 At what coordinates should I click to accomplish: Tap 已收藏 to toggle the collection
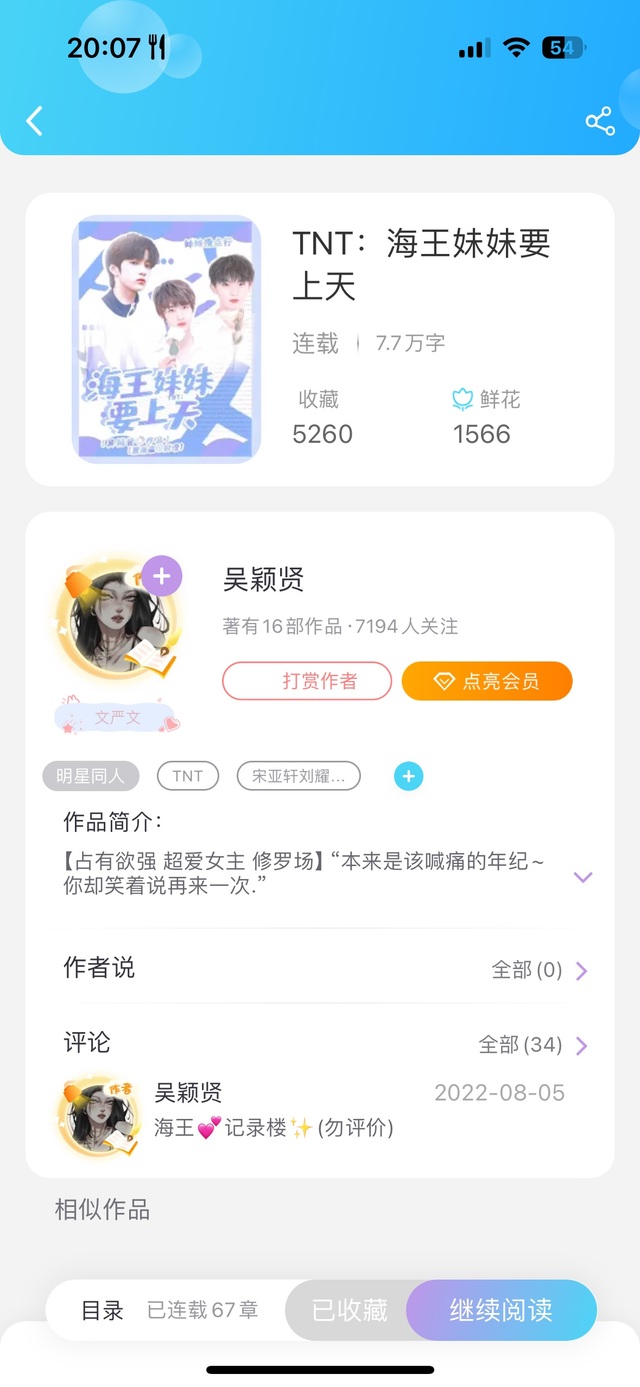pyautogui.click(x=349, y=1310)
